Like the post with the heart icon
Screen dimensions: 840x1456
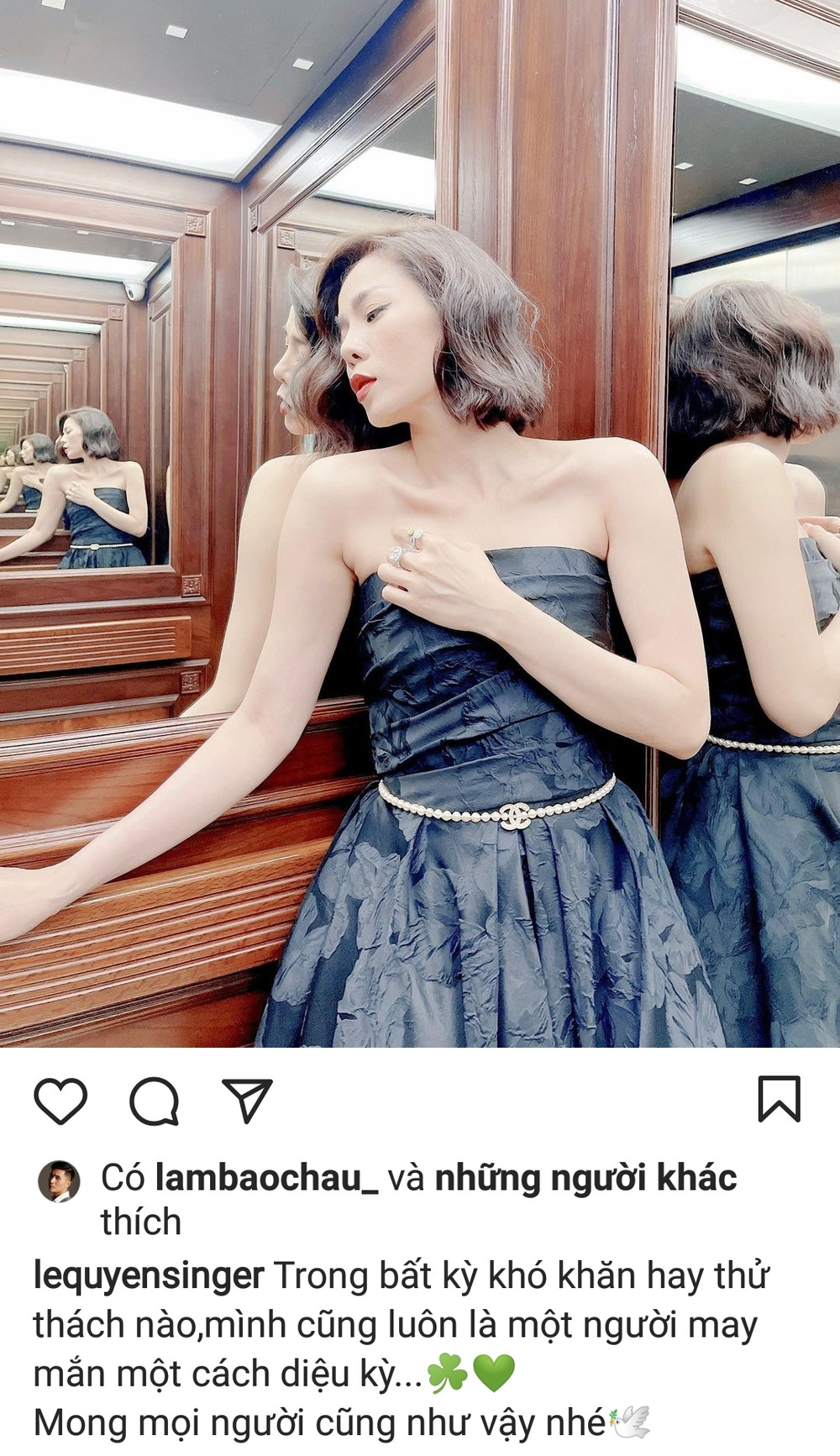point(60,1101)
